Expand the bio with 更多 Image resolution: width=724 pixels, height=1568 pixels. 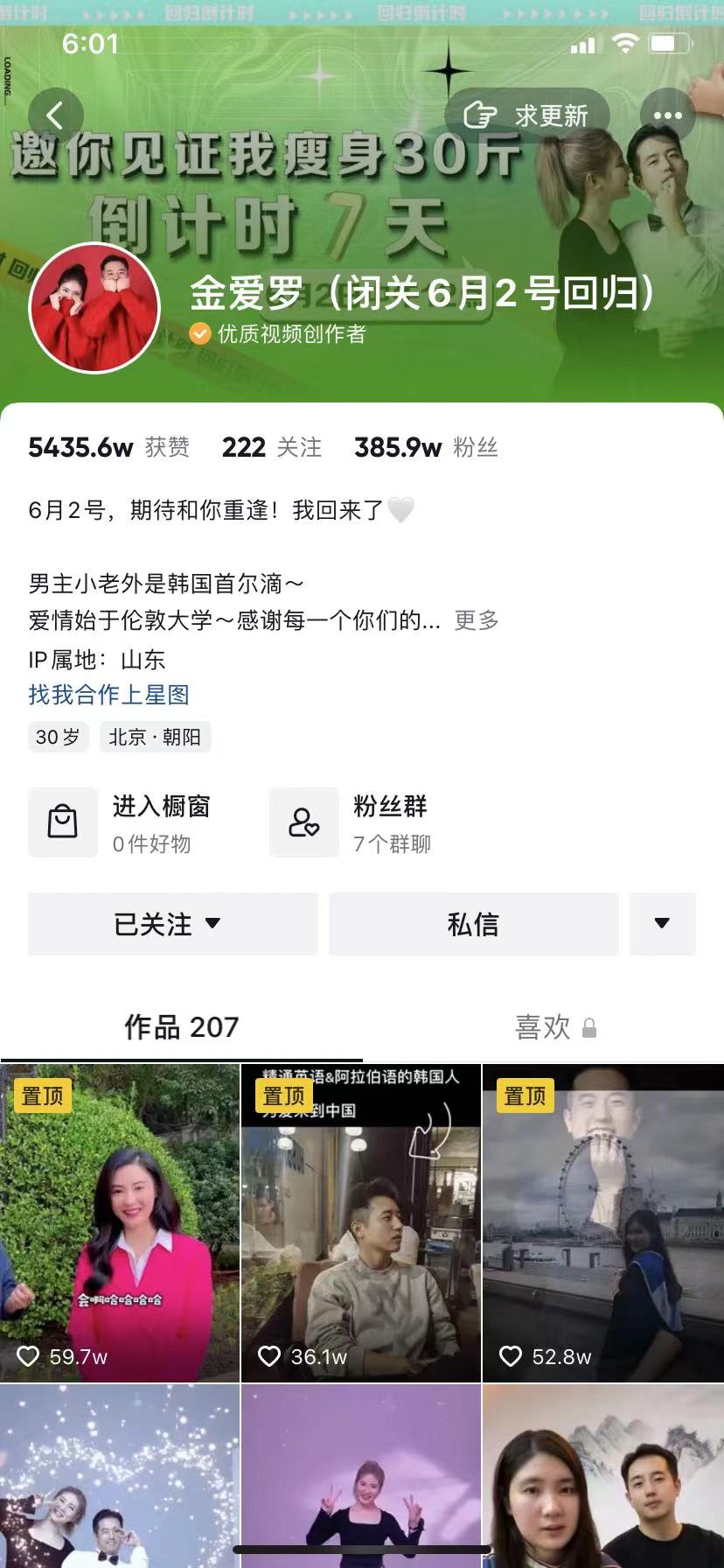click(x=477, y=620)
